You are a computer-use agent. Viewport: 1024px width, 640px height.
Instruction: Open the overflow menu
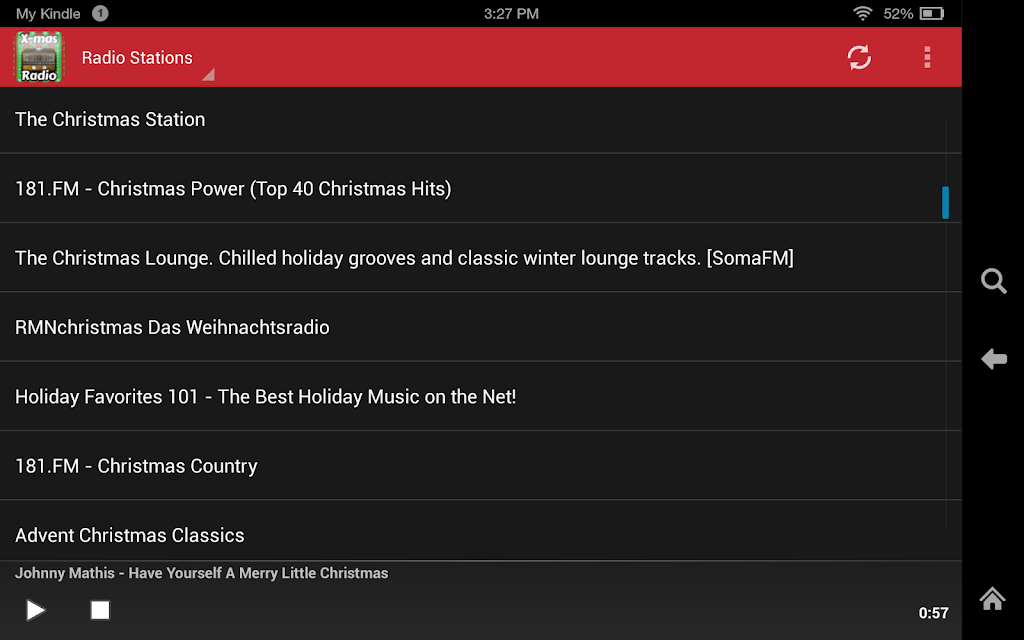pos(927,57)
